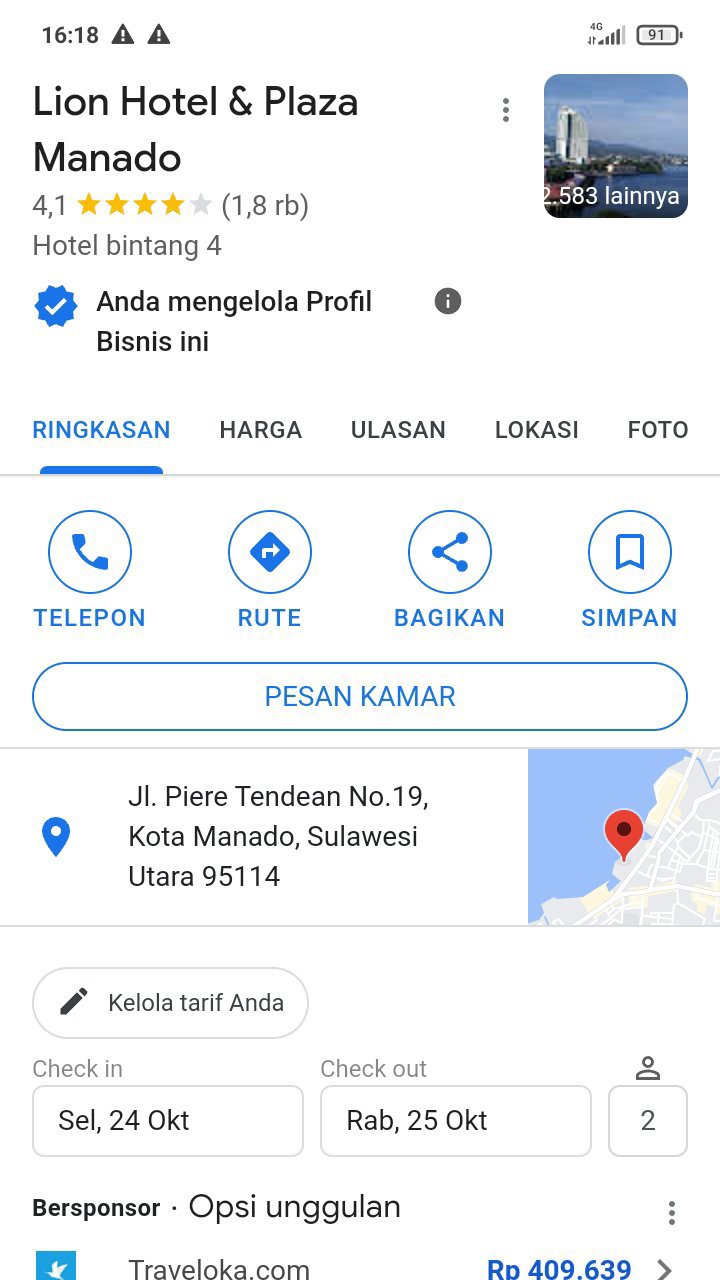Switch to the ULASAN tab
Viewport: 720px width, 1280px height.
point(398,430)
